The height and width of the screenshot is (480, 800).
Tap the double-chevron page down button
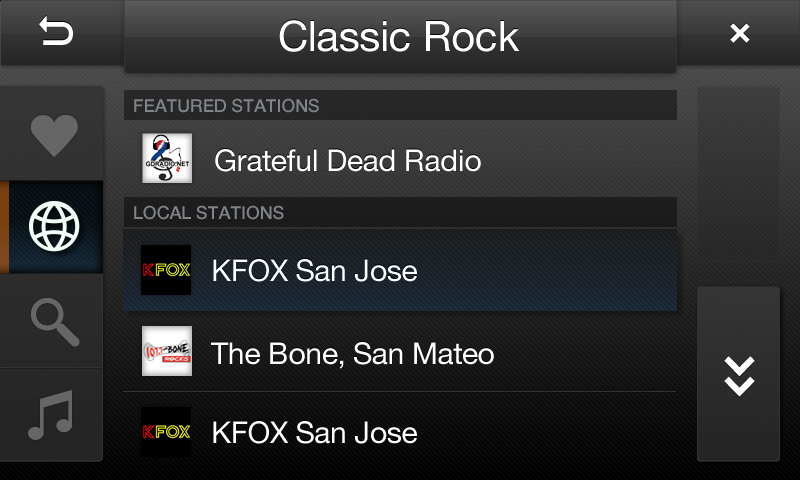tap(738, 375)
